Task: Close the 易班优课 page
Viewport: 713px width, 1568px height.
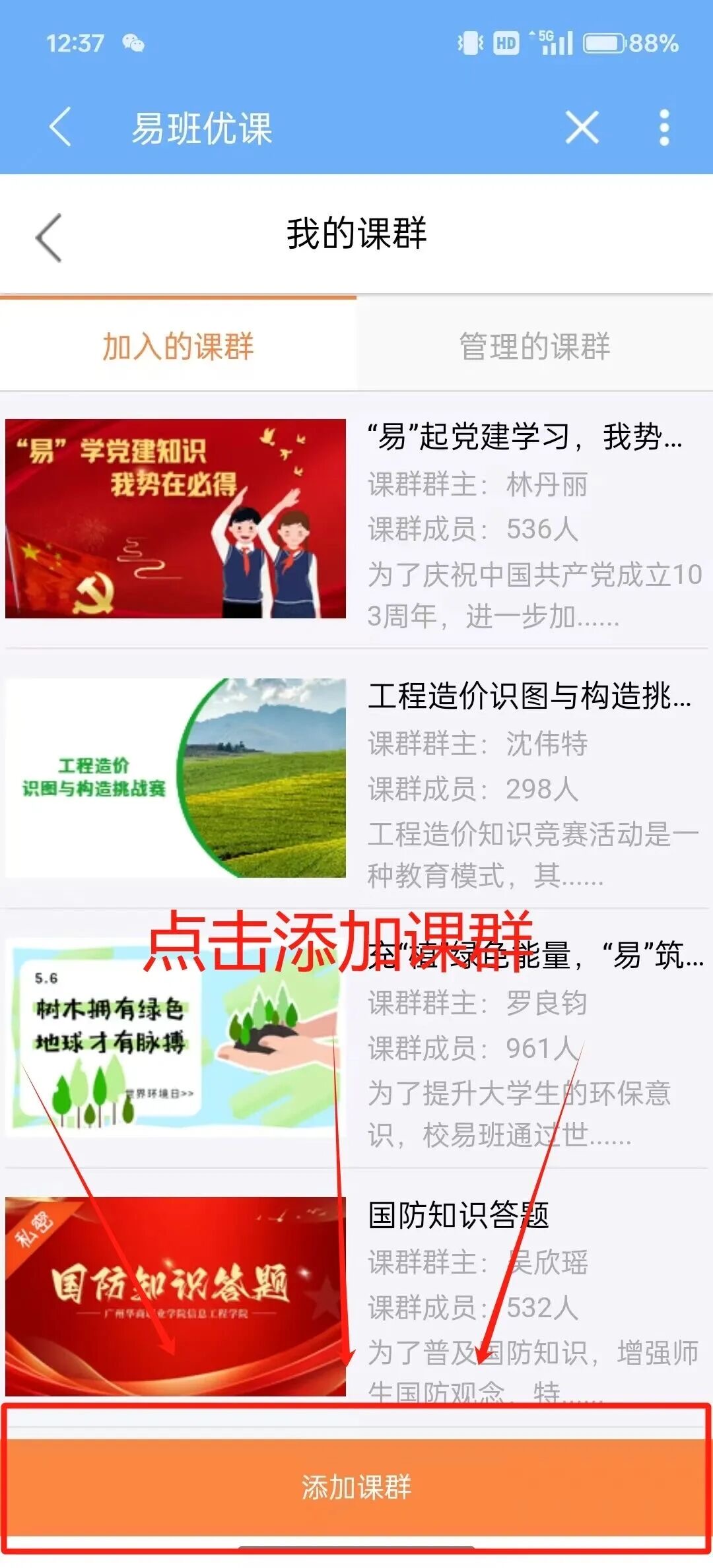Action: coord(582,127)
